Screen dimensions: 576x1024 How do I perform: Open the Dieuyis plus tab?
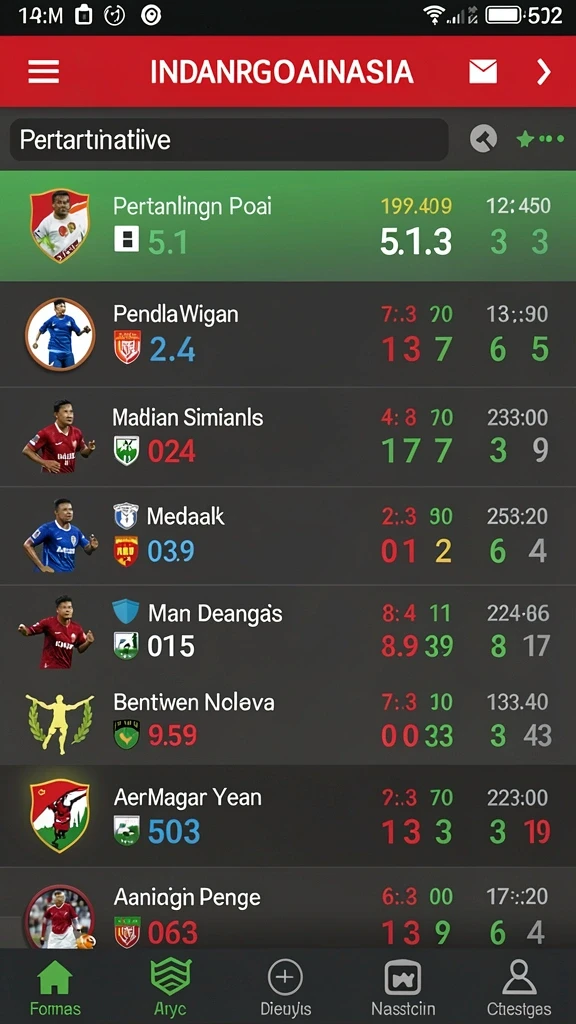(x=285, y=988)
